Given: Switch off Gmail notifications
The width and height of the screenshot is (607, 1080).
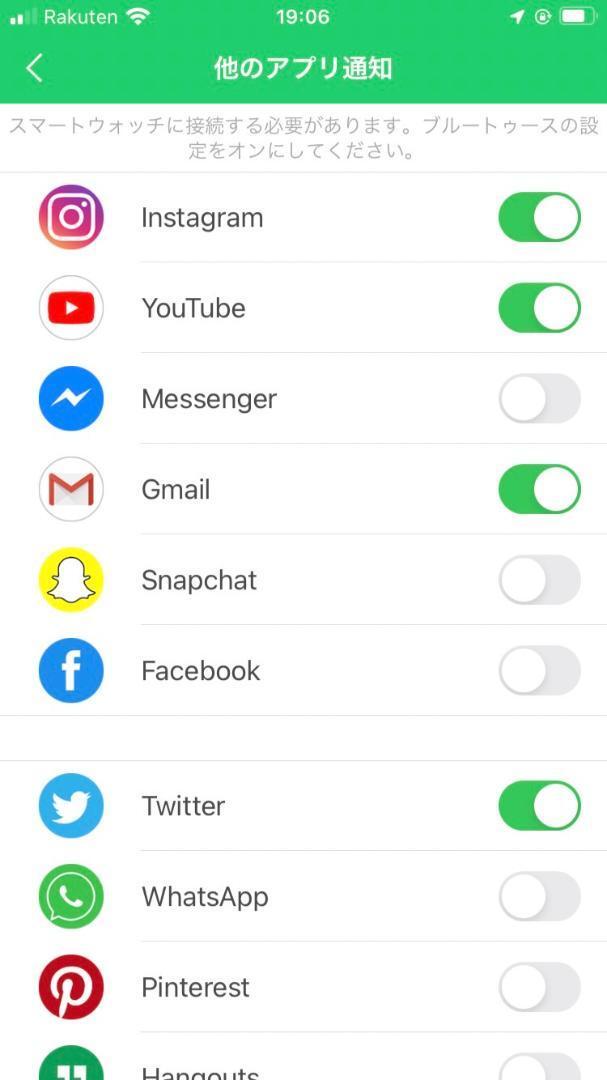Looking at the screenshot, I should pos(539,489).
